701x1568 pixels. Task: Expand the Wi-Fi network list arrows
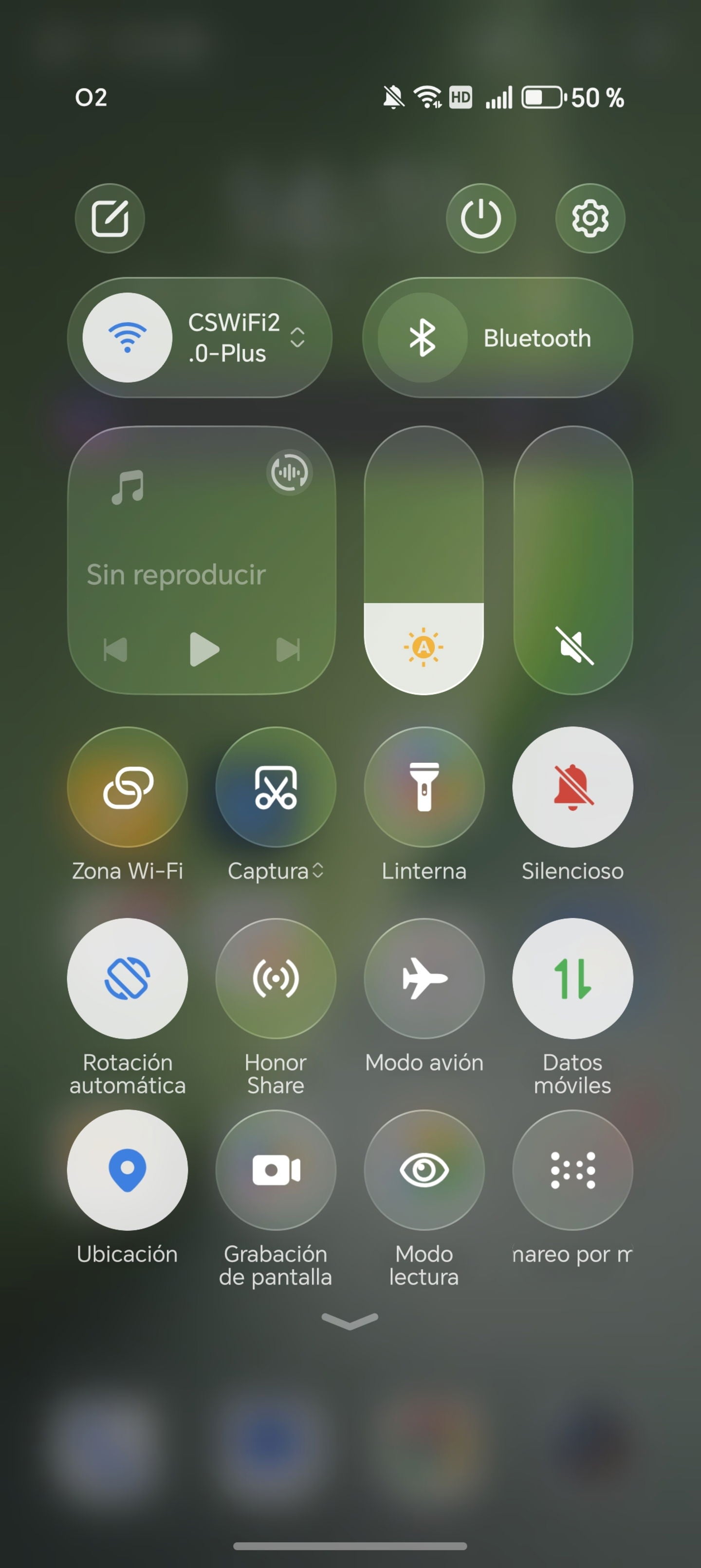[x=297, y=337]
